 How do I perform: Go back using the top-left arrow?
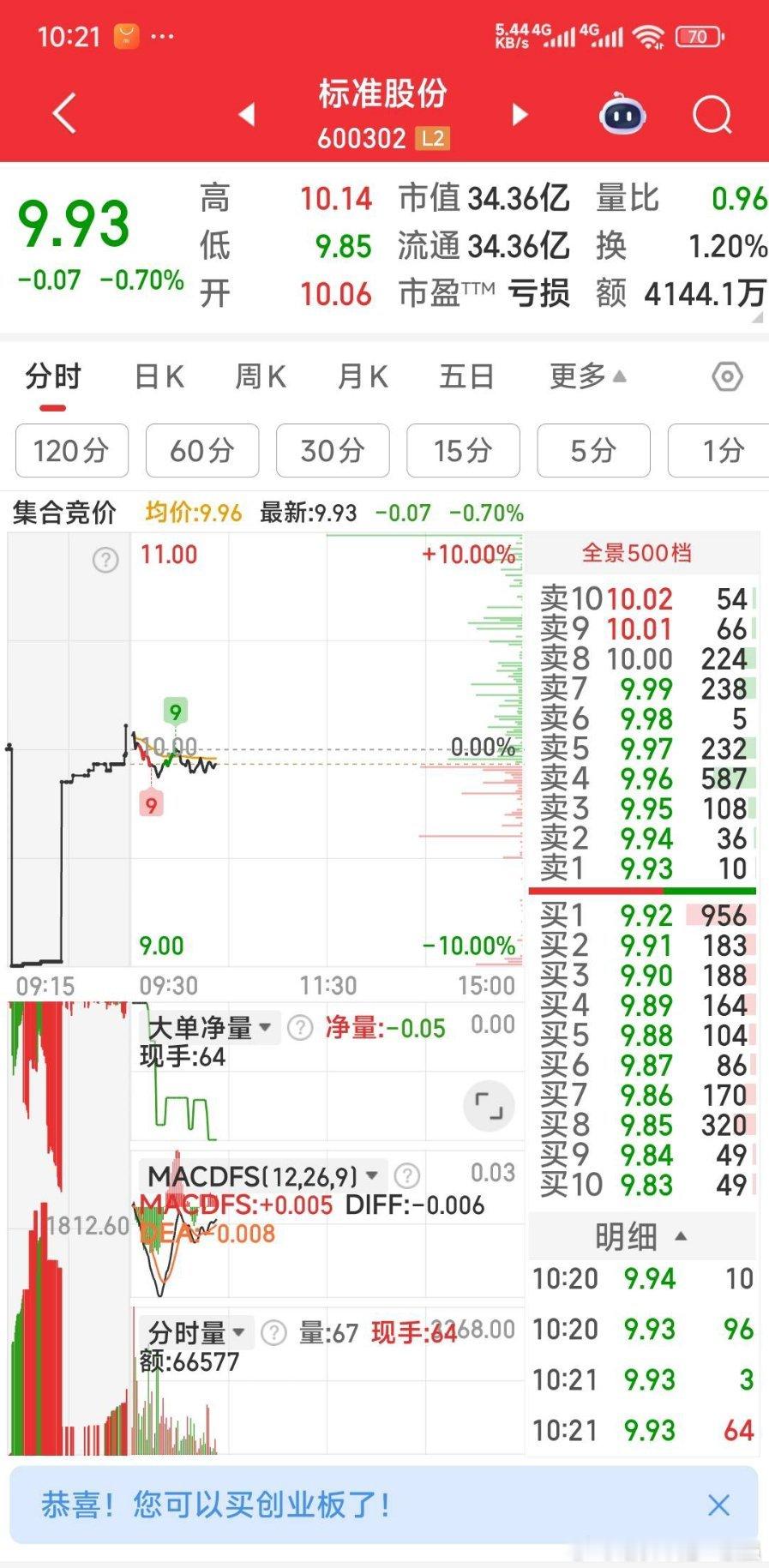(65, 113)
